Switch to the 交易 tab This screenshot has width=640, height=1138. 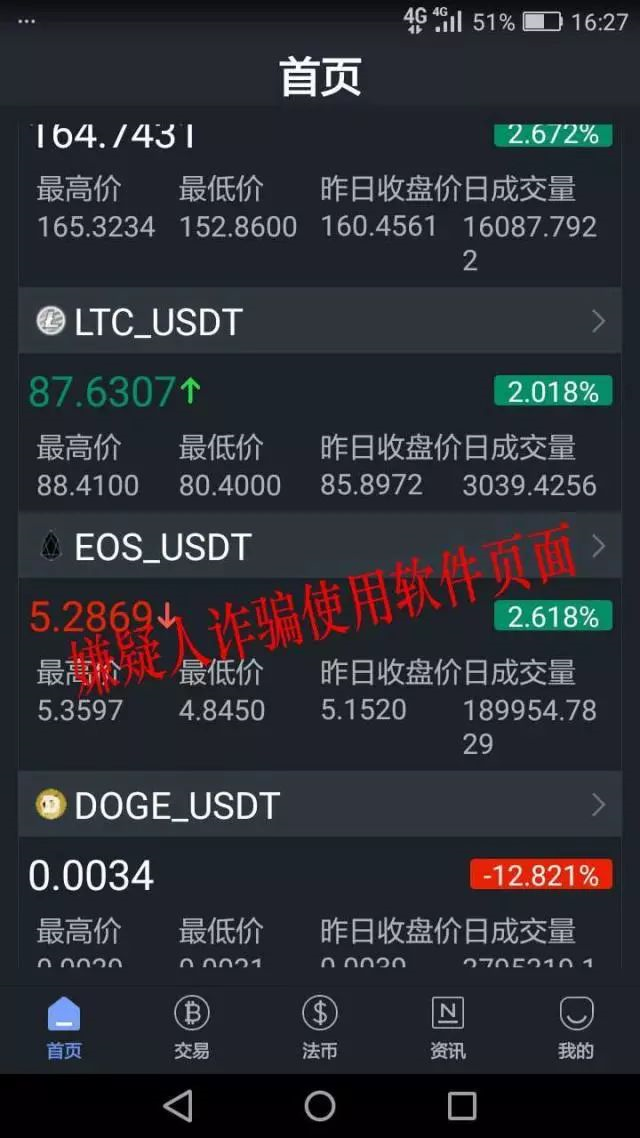pyautogui.click(x=192, y=1028)
